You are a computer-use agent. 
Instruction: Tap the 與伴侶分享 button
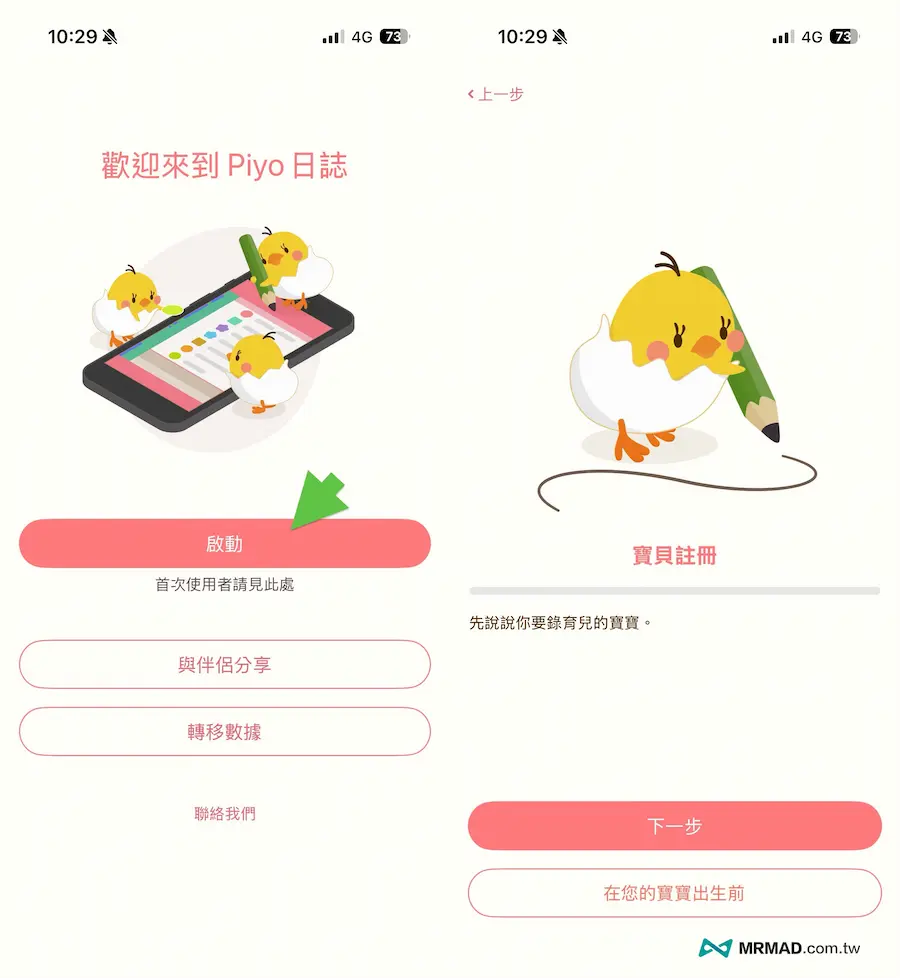[x=224, y=664]
